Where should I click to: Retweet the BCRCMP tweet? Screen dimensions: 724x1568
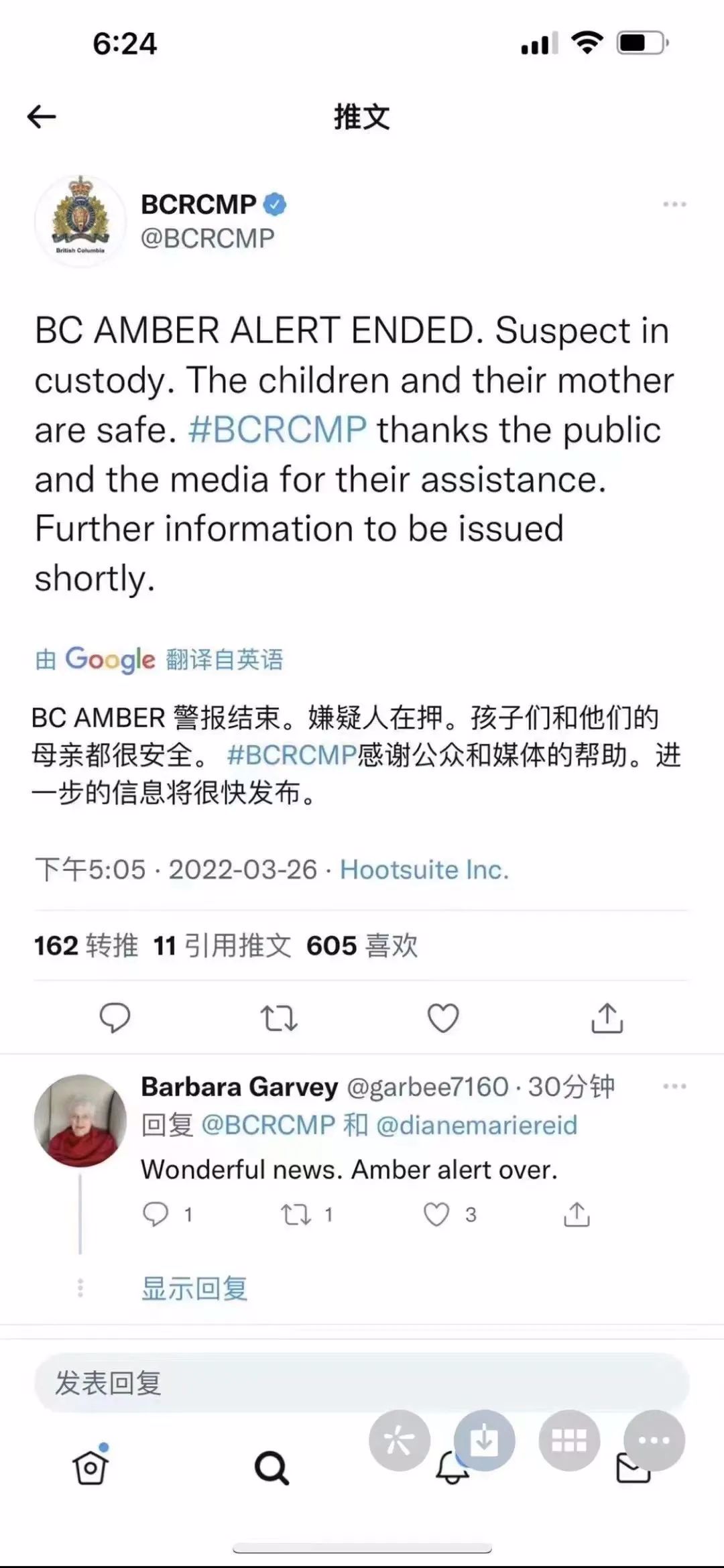coord(279,1018)
